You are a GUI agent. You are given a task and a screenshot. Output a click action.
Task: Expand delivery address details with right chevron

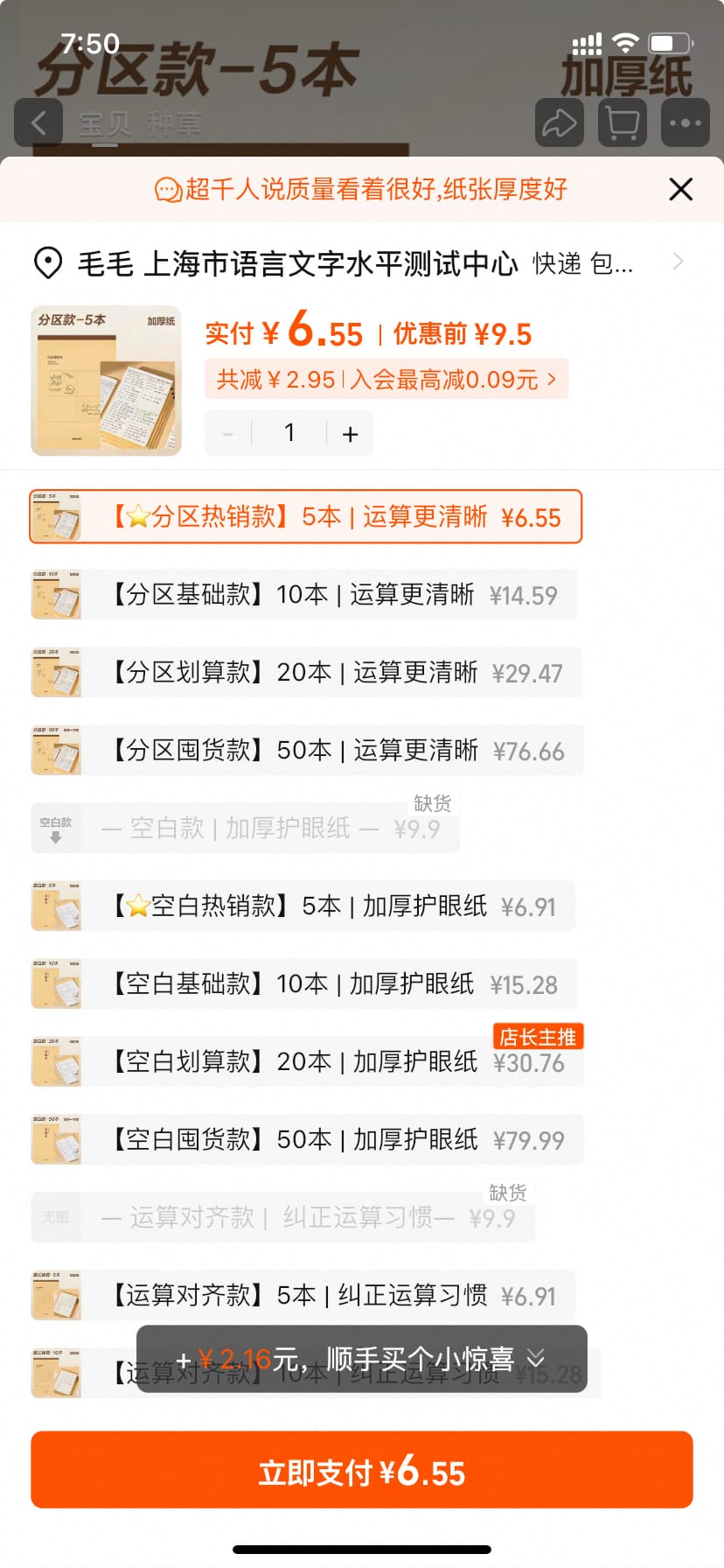(679, 261)
